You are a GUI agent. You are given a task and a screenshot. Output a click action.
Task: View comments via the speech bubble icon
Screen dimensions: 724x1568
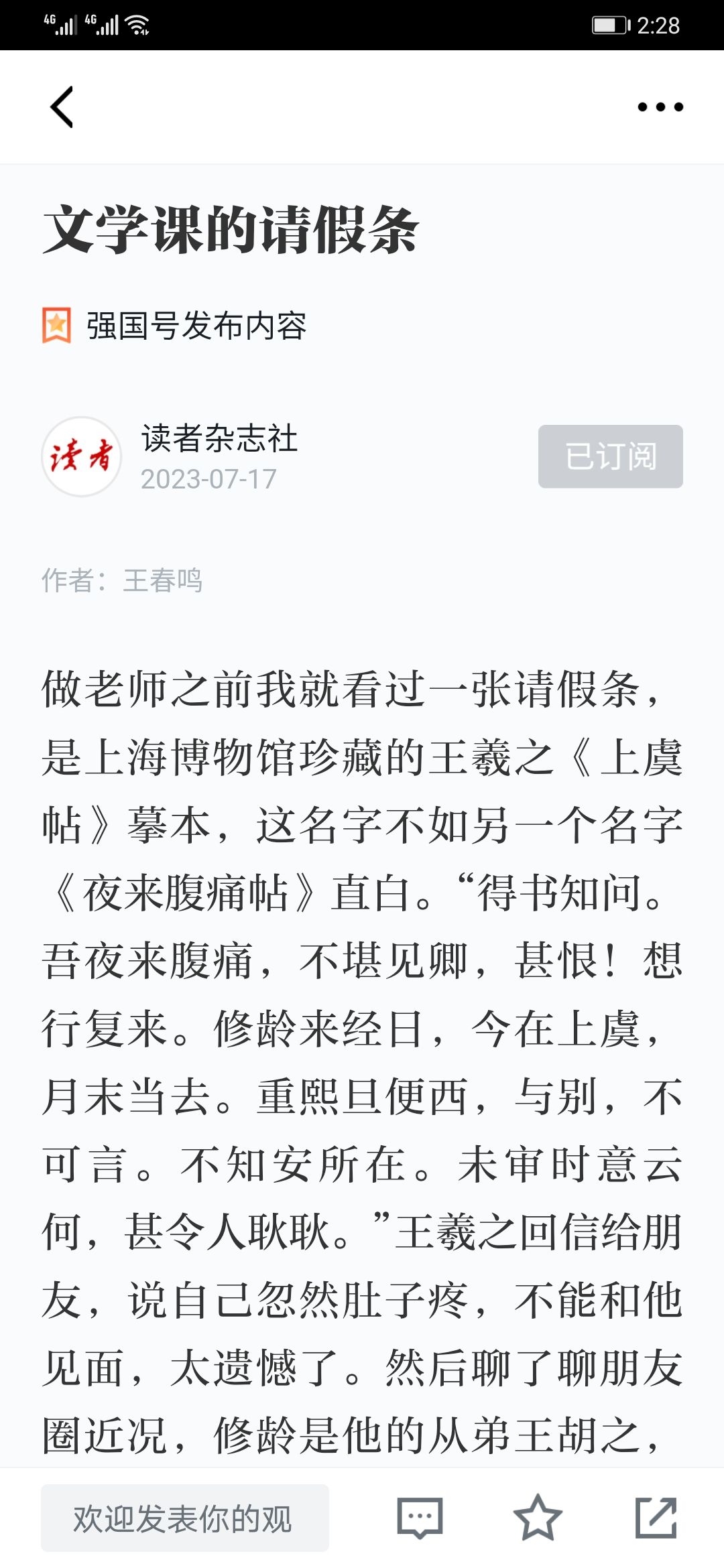(420, 1518)
